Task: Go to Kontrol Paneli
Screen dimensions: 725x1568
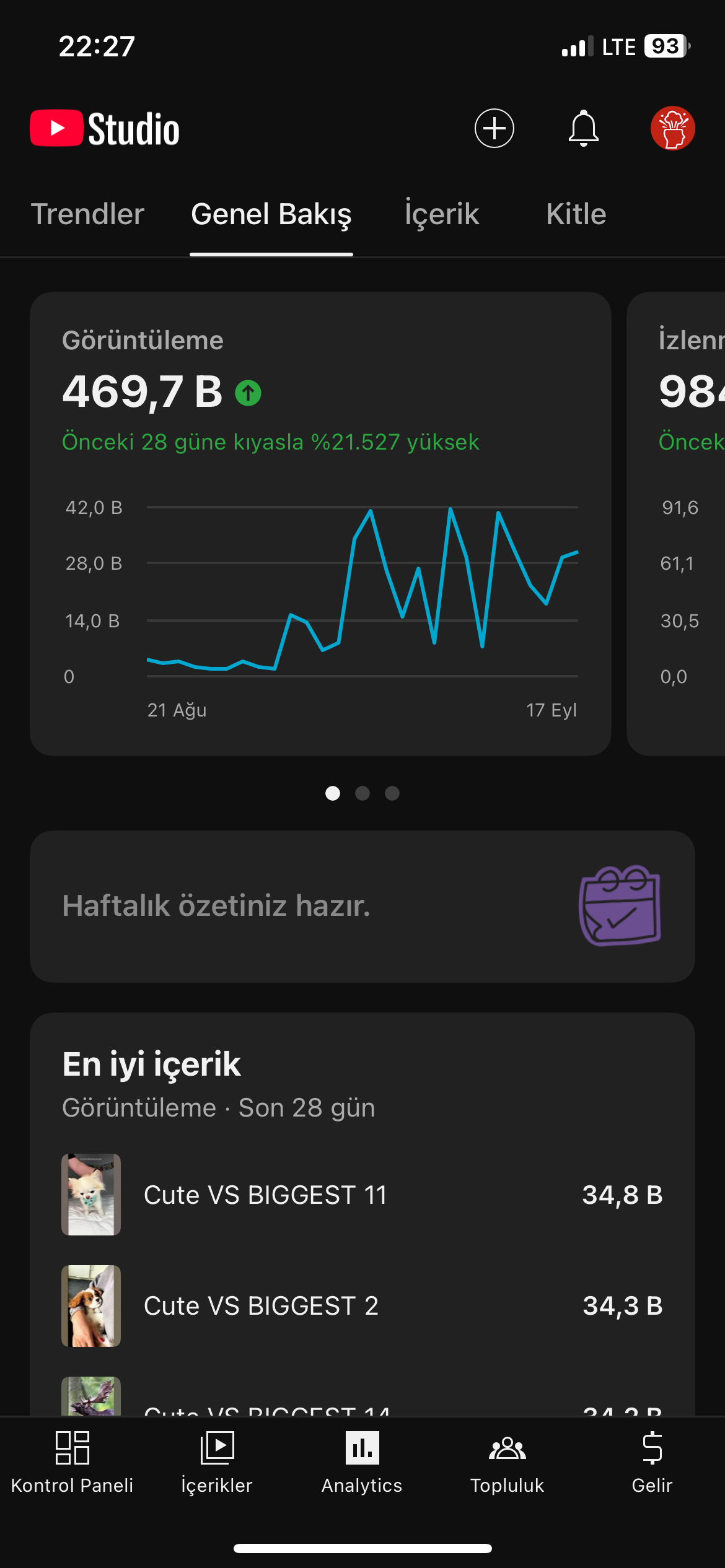Action: tap(72, 1463)
